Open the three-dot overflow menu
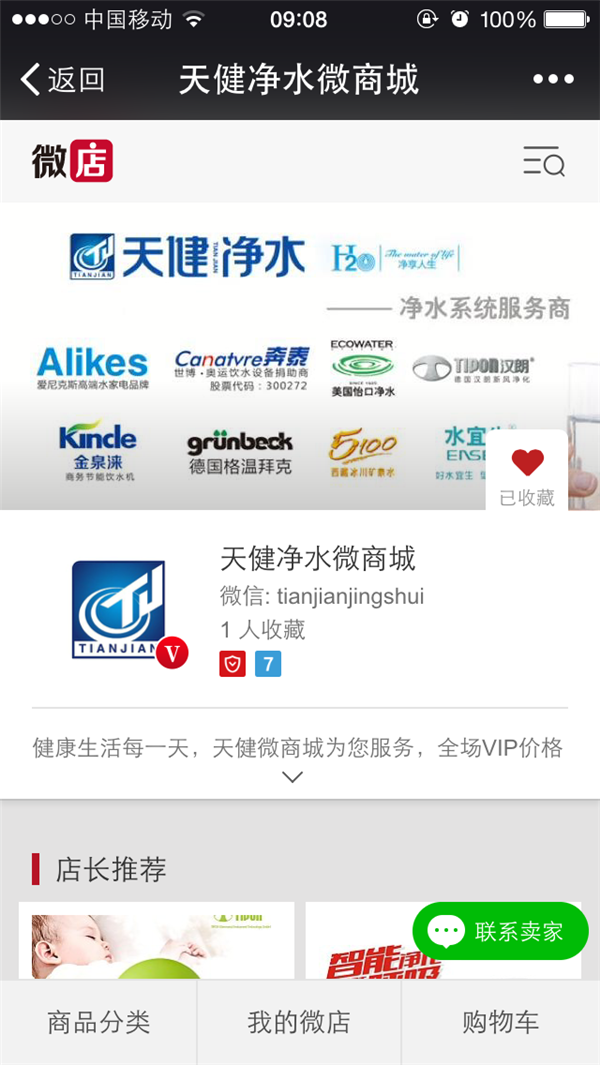 [x=553, y=80]
